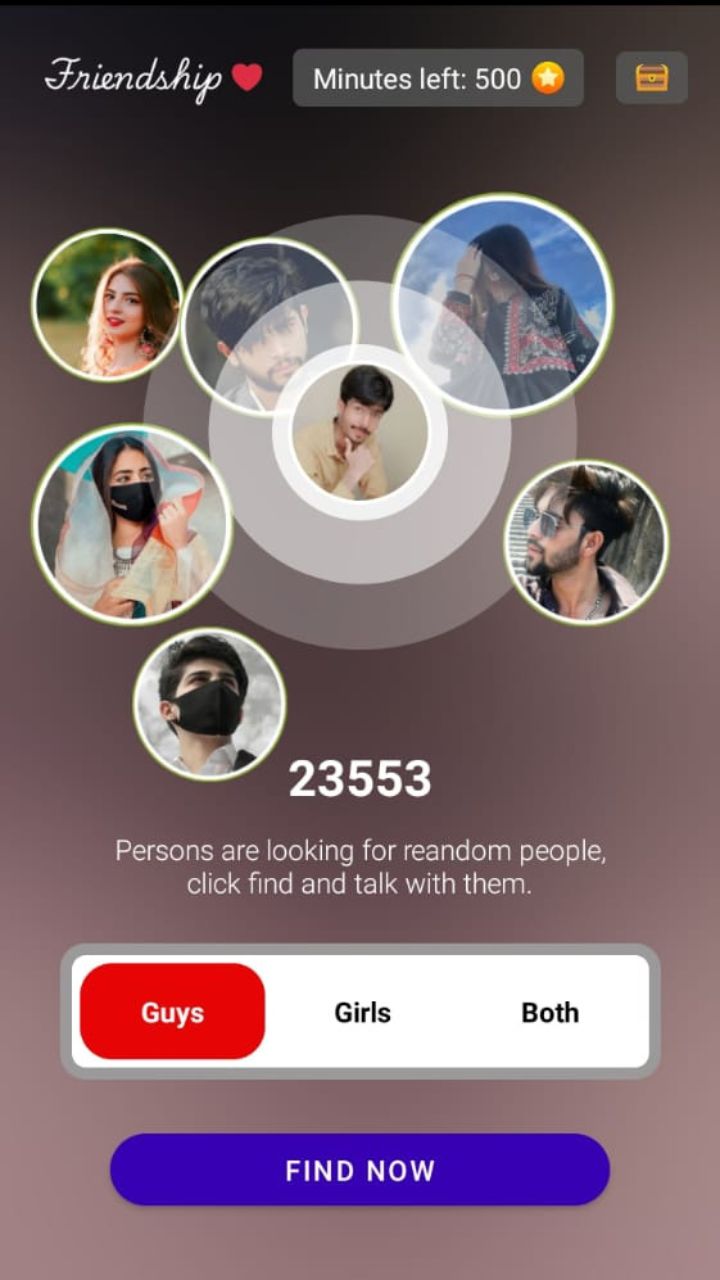Switch to the Girls filter
The image size is (720, 1280).
pyautogui.click(x=362, y=1012)
